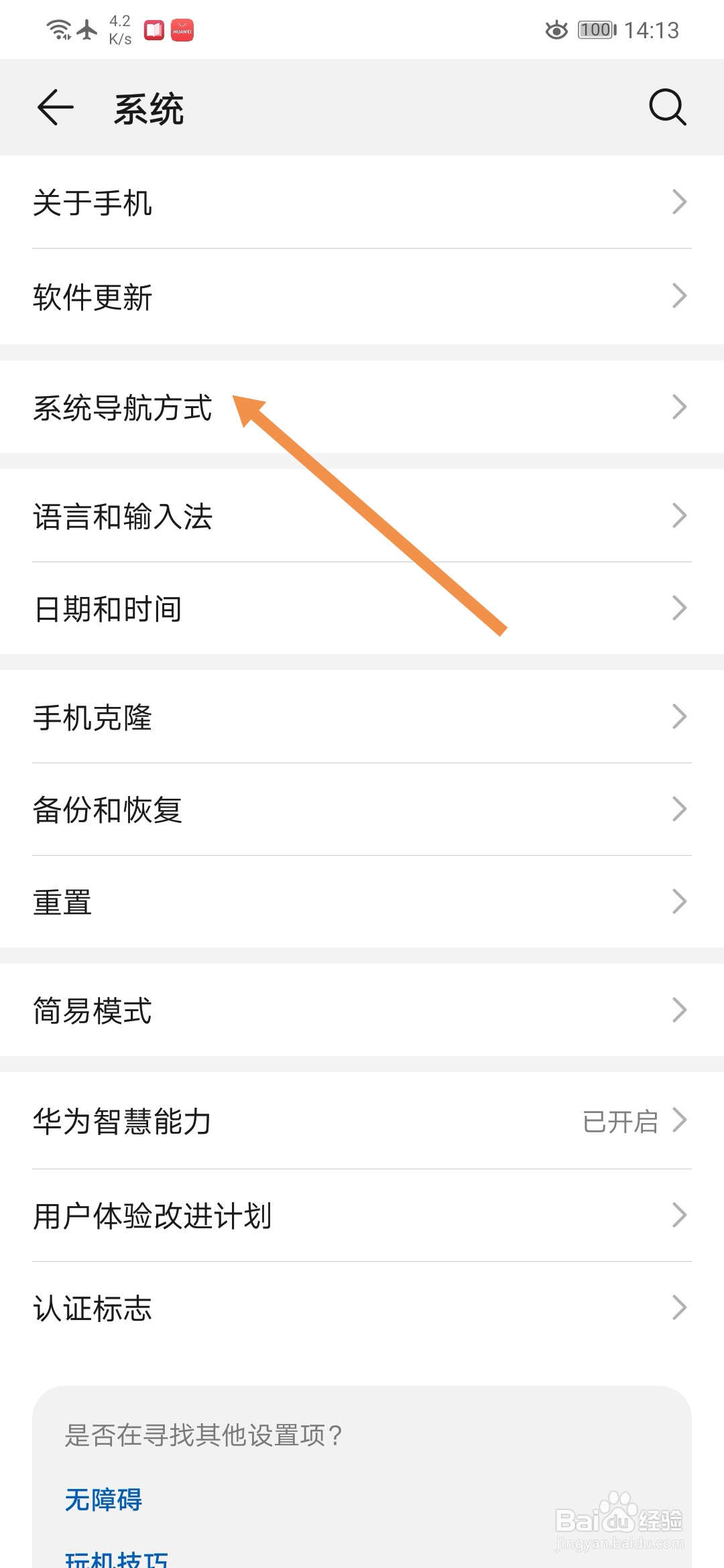Open 备份和恢复 options

(x=107, y=809)
